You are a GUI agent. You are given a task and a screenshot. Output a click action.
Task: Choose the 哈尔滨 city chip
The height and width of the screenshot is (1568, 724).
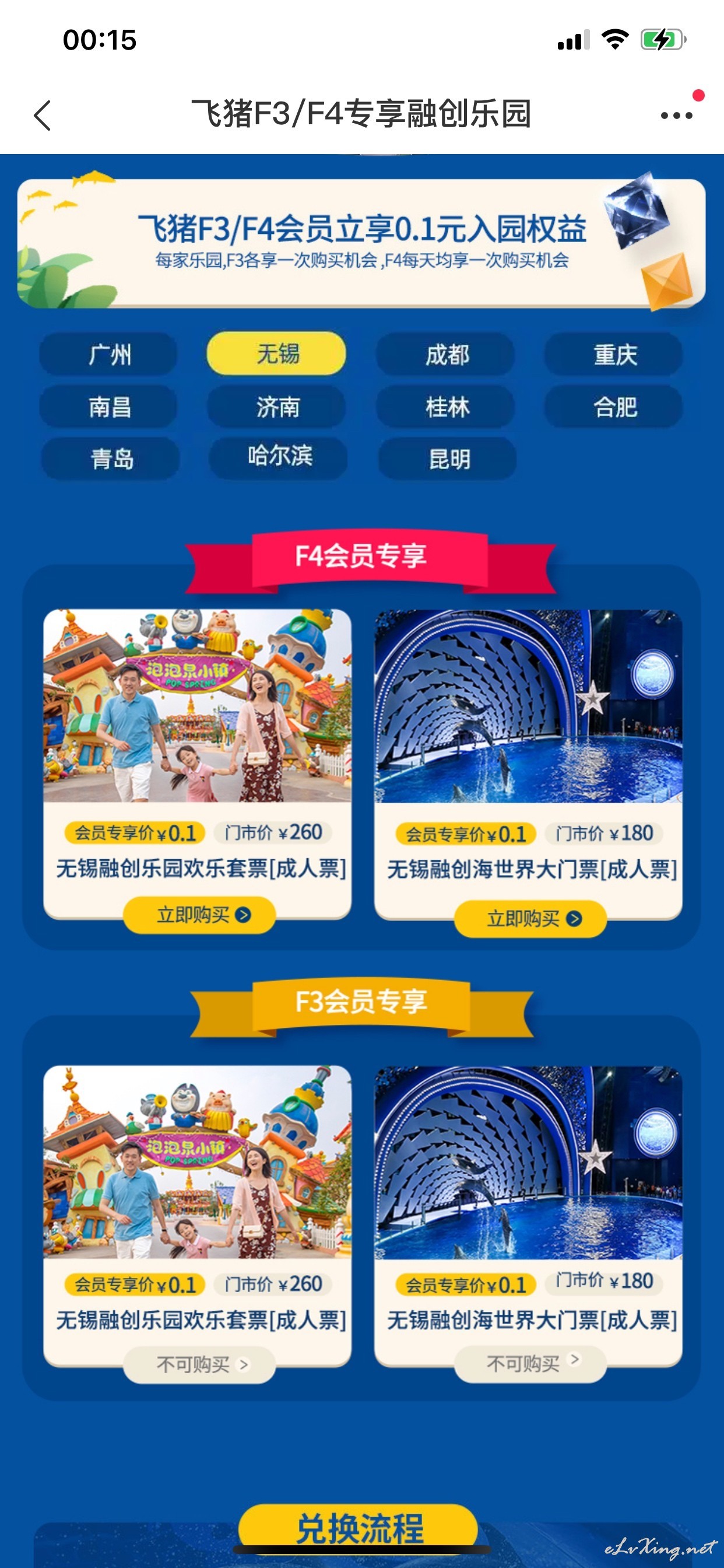tap(279, 457)
